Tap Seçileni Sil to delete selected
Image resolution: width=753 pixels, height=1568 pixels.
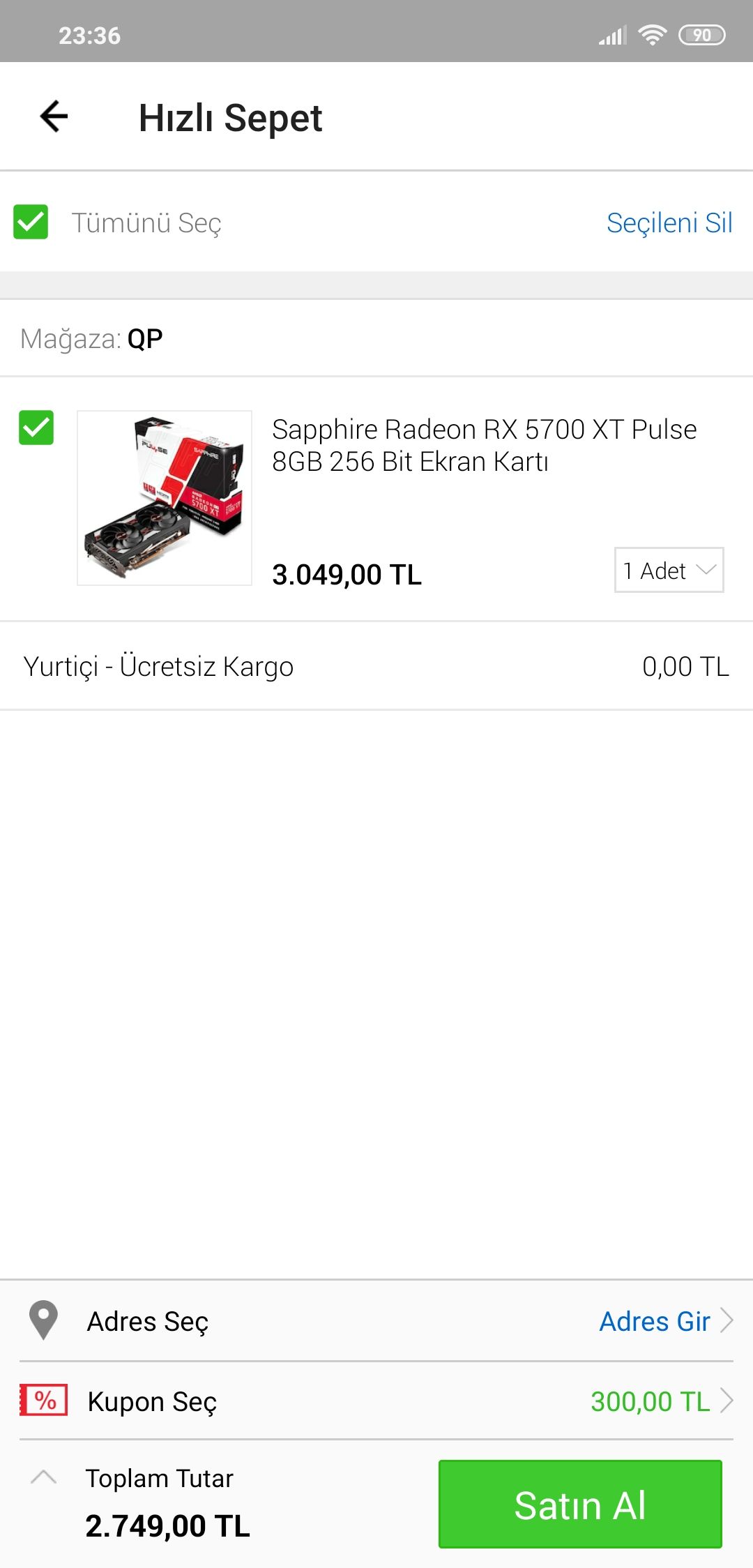point(669,223)
